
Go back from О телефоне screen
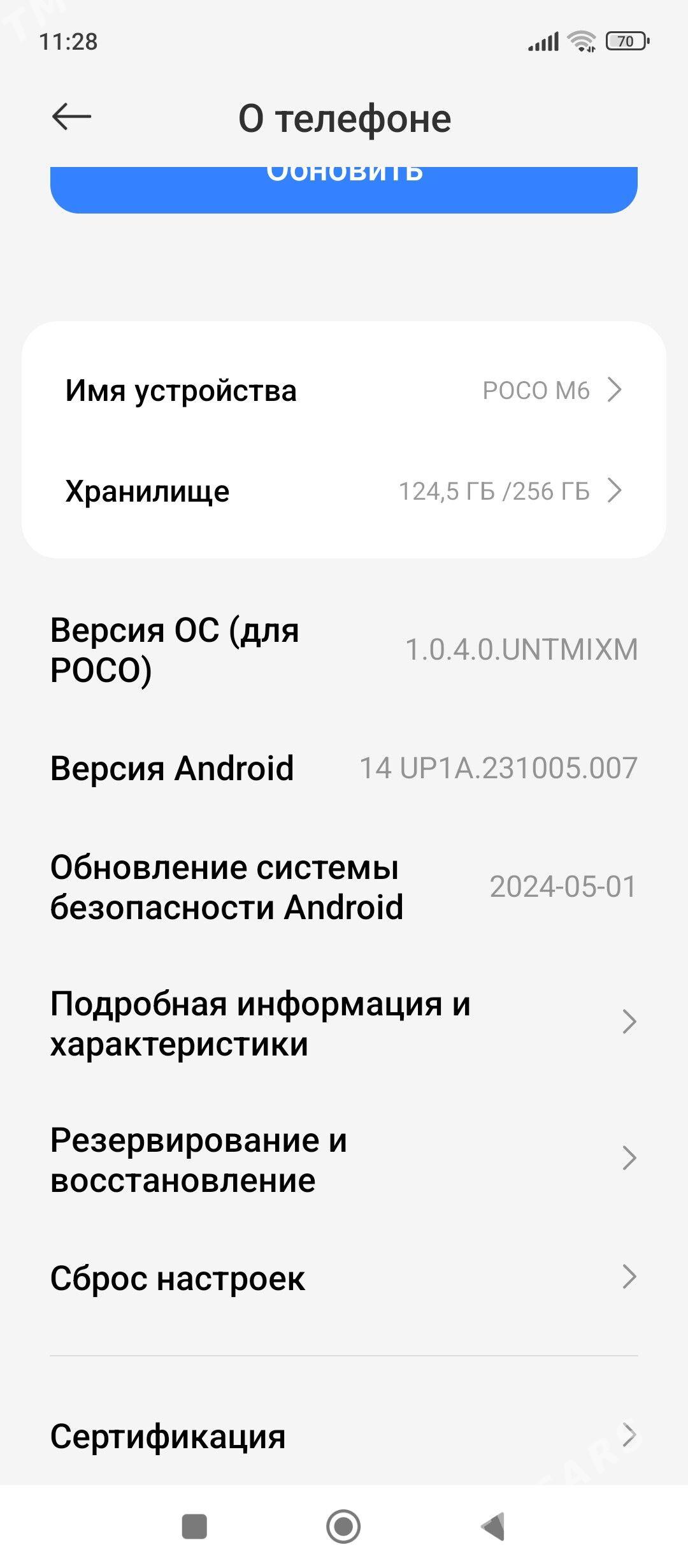point(71,117)
